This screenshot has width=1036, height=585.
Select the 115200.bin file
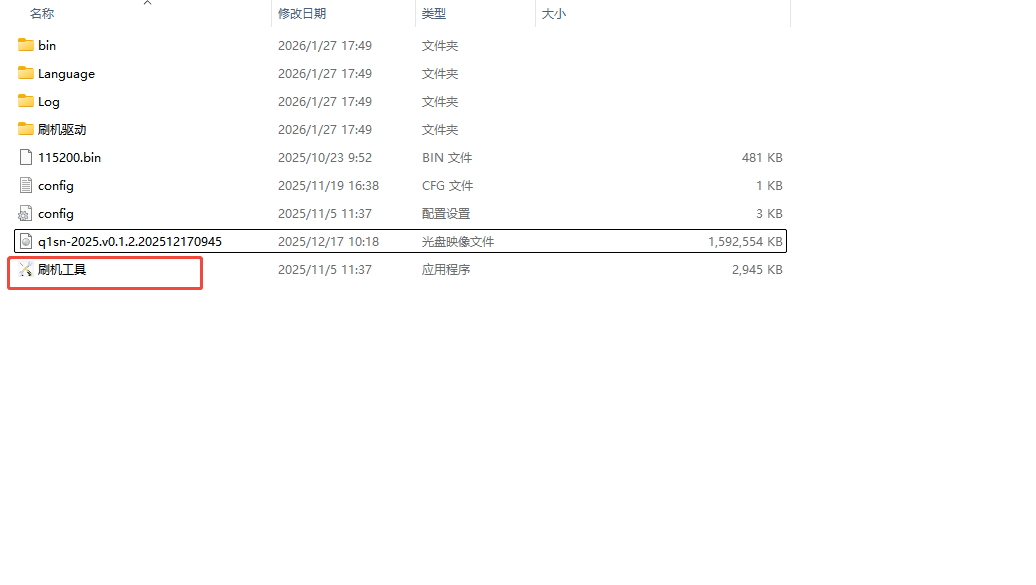[x=69, y=157]
